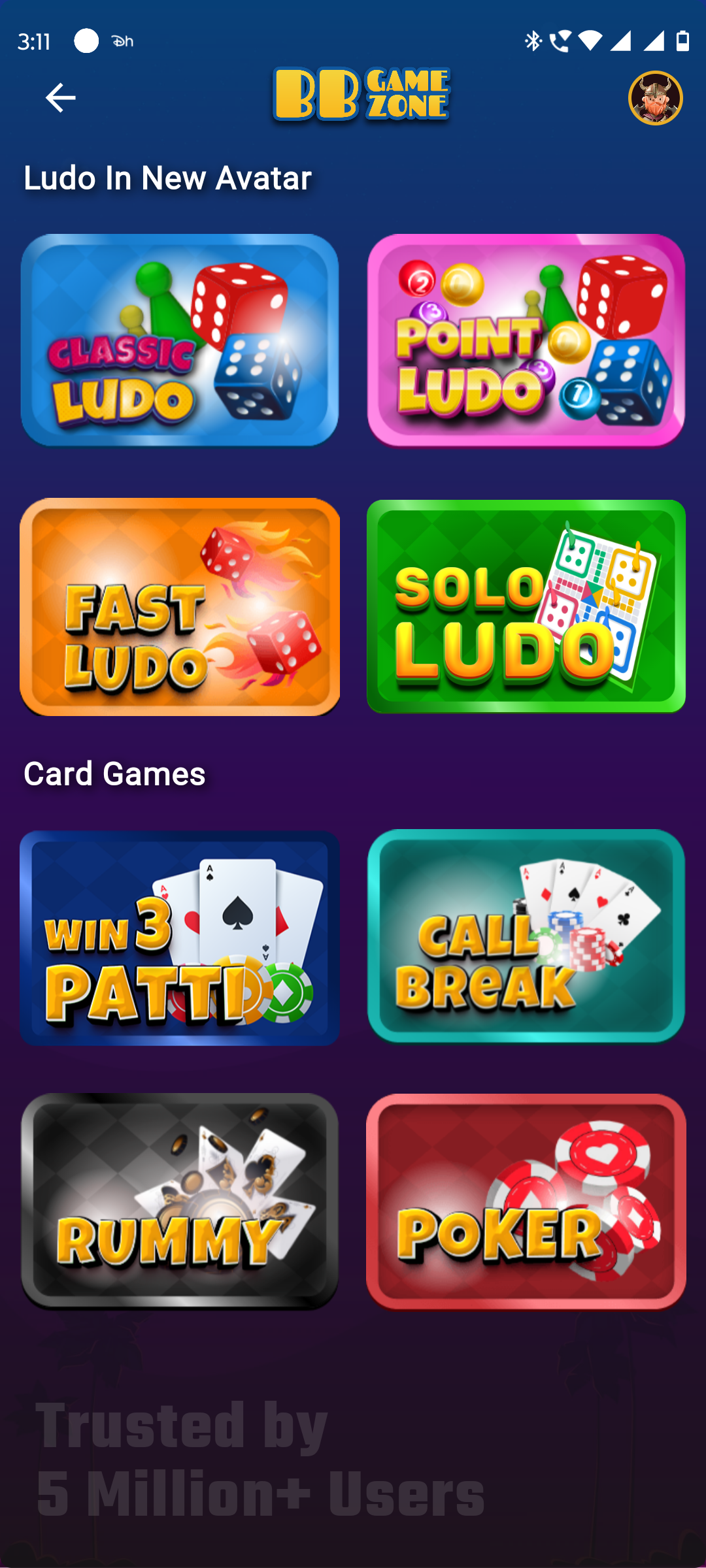The width and height of the screenshot is (706, 1568).
Task: Launch Point Ludo
Action: pos(526,340)
